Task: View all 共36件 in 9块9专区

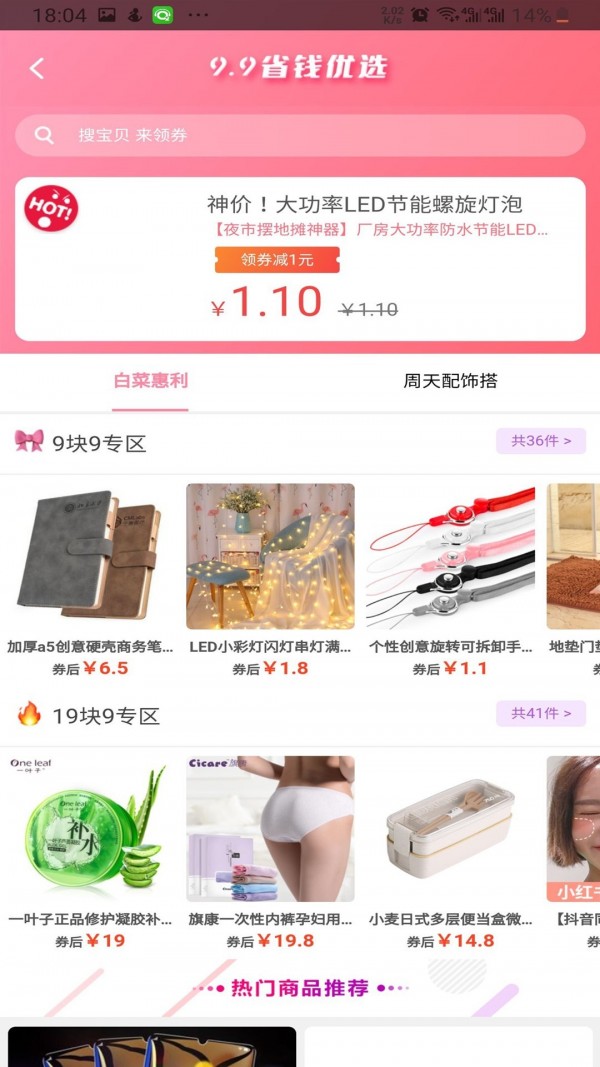Action: pos(540,441)
